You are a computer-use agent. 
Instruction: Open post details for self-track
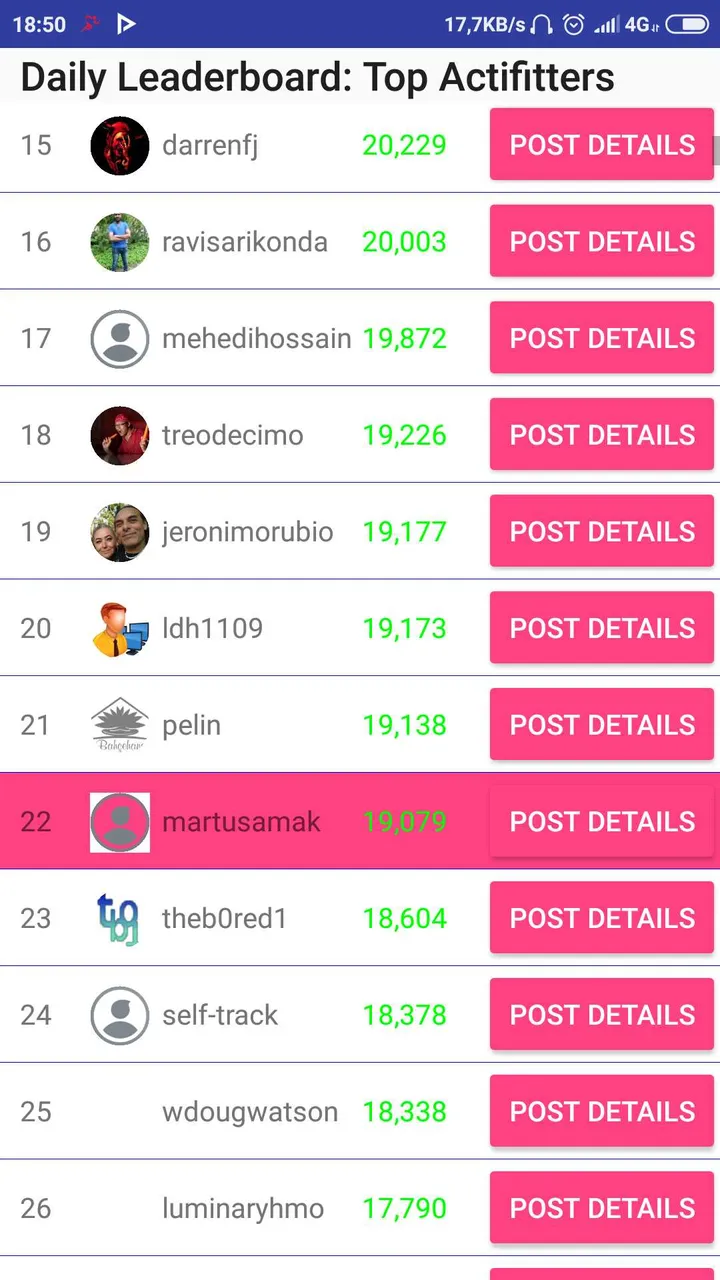point(601,1015)
